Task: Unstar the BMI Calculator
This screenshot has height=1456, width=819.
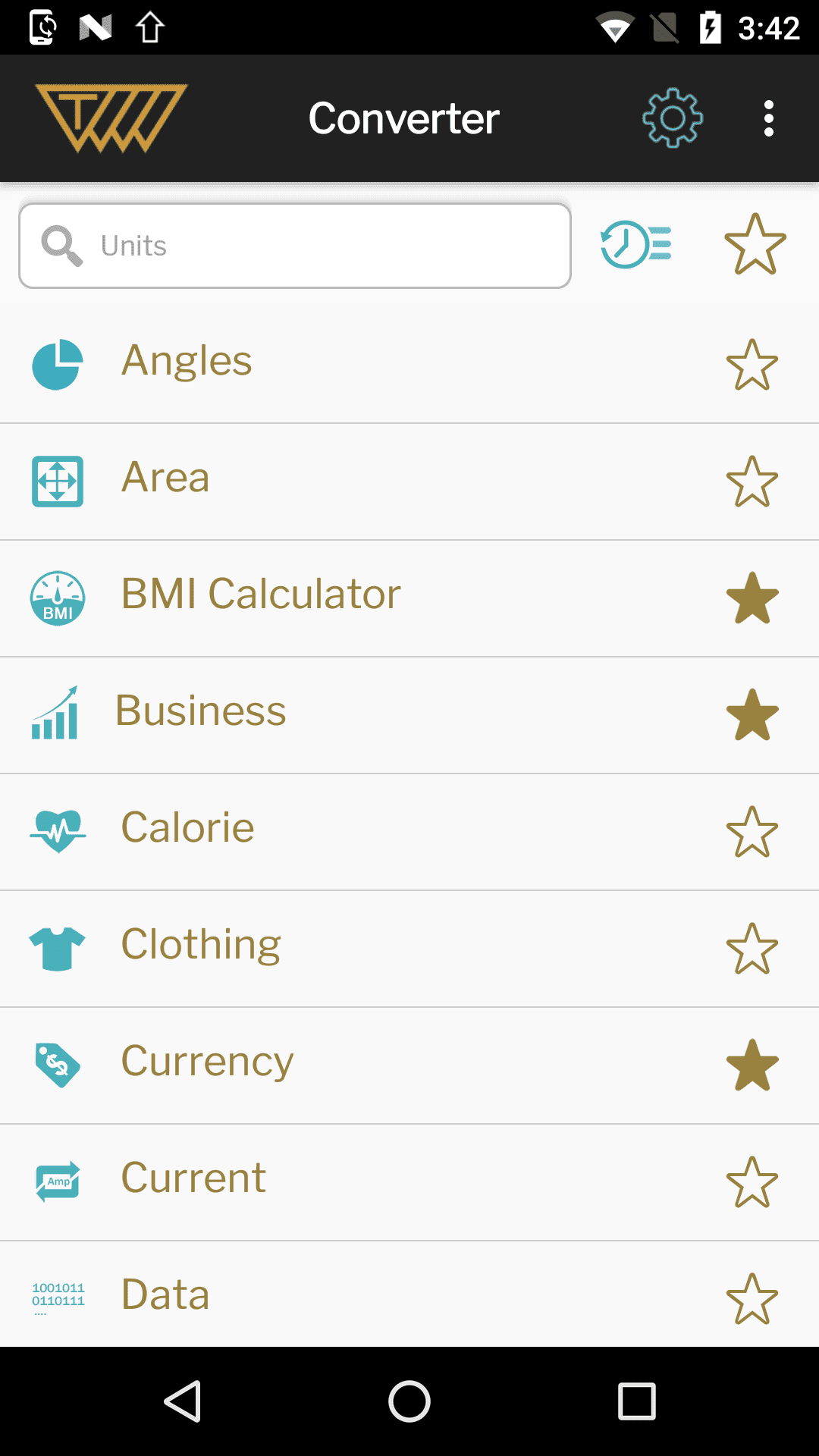Action: (x=752, y=598)
